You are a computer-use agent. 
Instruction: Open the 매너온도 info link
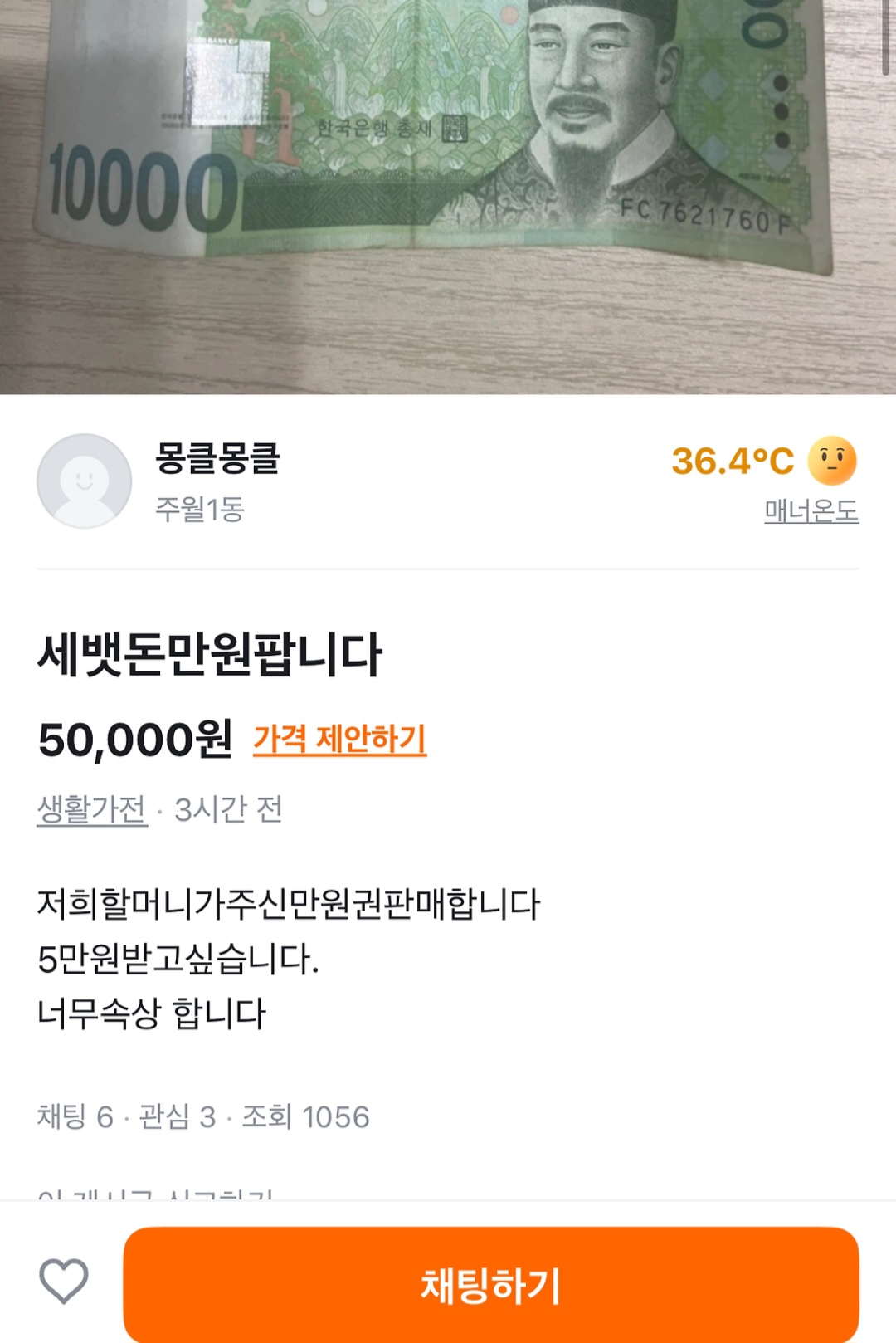click(x=811, y=510)
